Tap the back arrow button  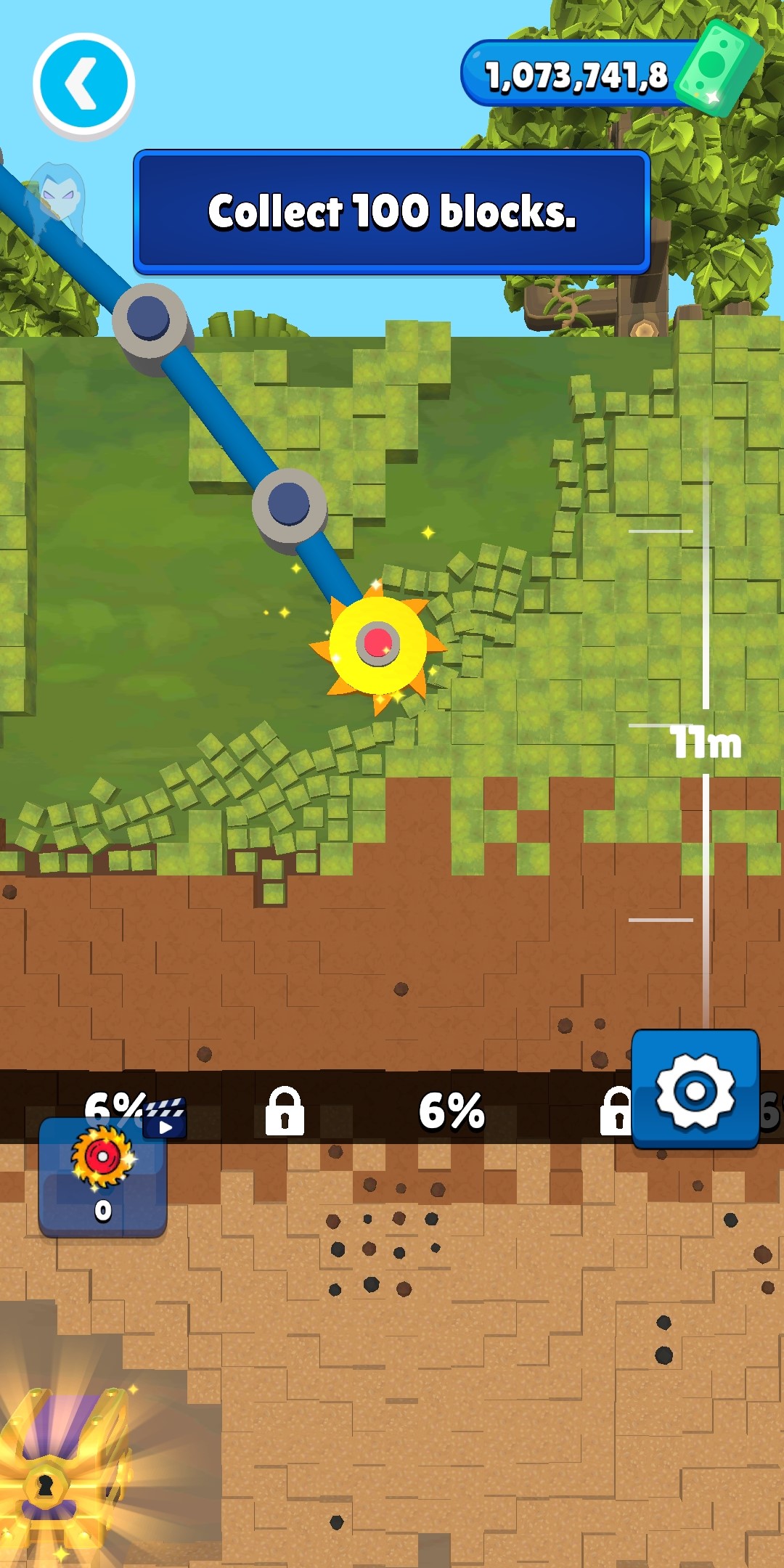(84, 85)
